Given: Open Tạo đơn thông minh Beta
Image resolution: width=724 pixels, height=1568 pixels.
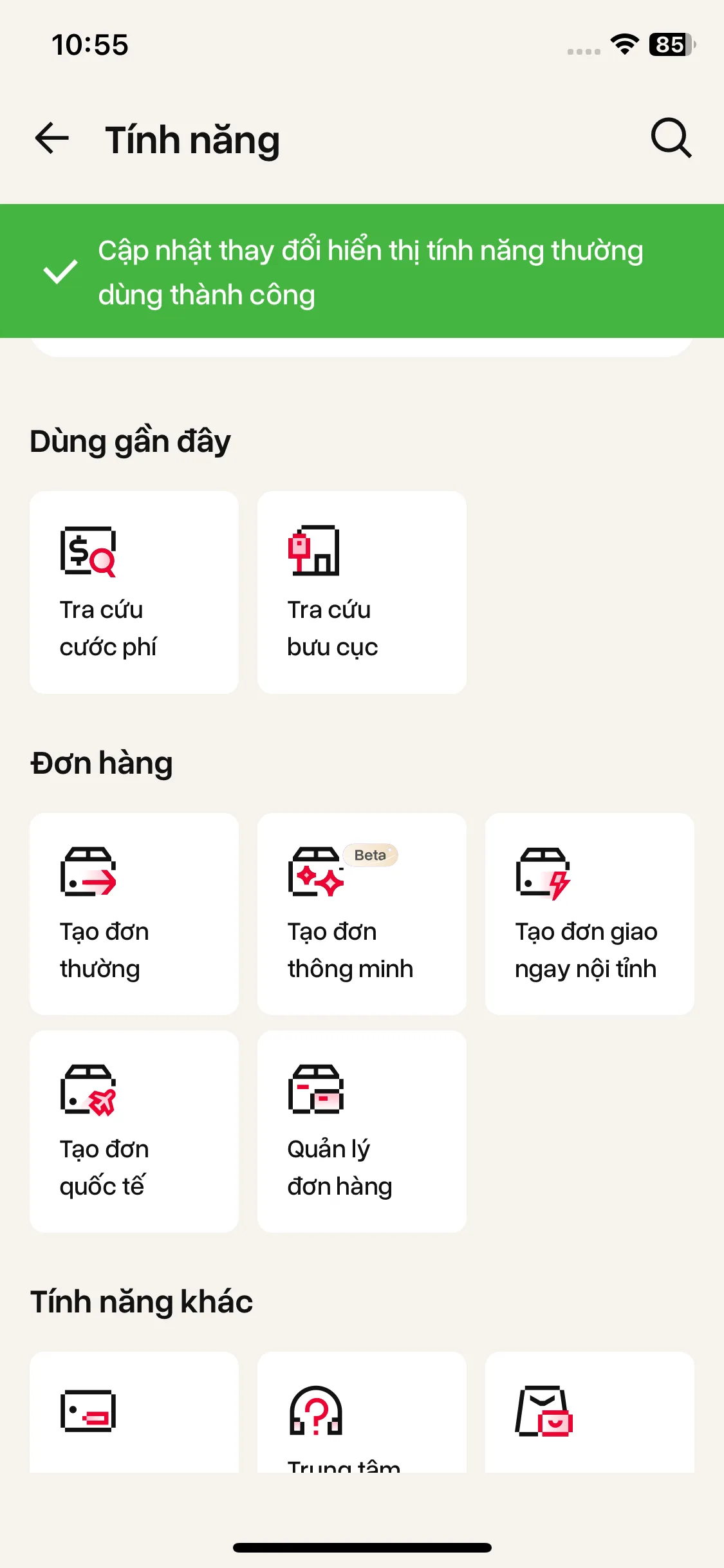Looking at the screenshot, I should pos(362,913).
